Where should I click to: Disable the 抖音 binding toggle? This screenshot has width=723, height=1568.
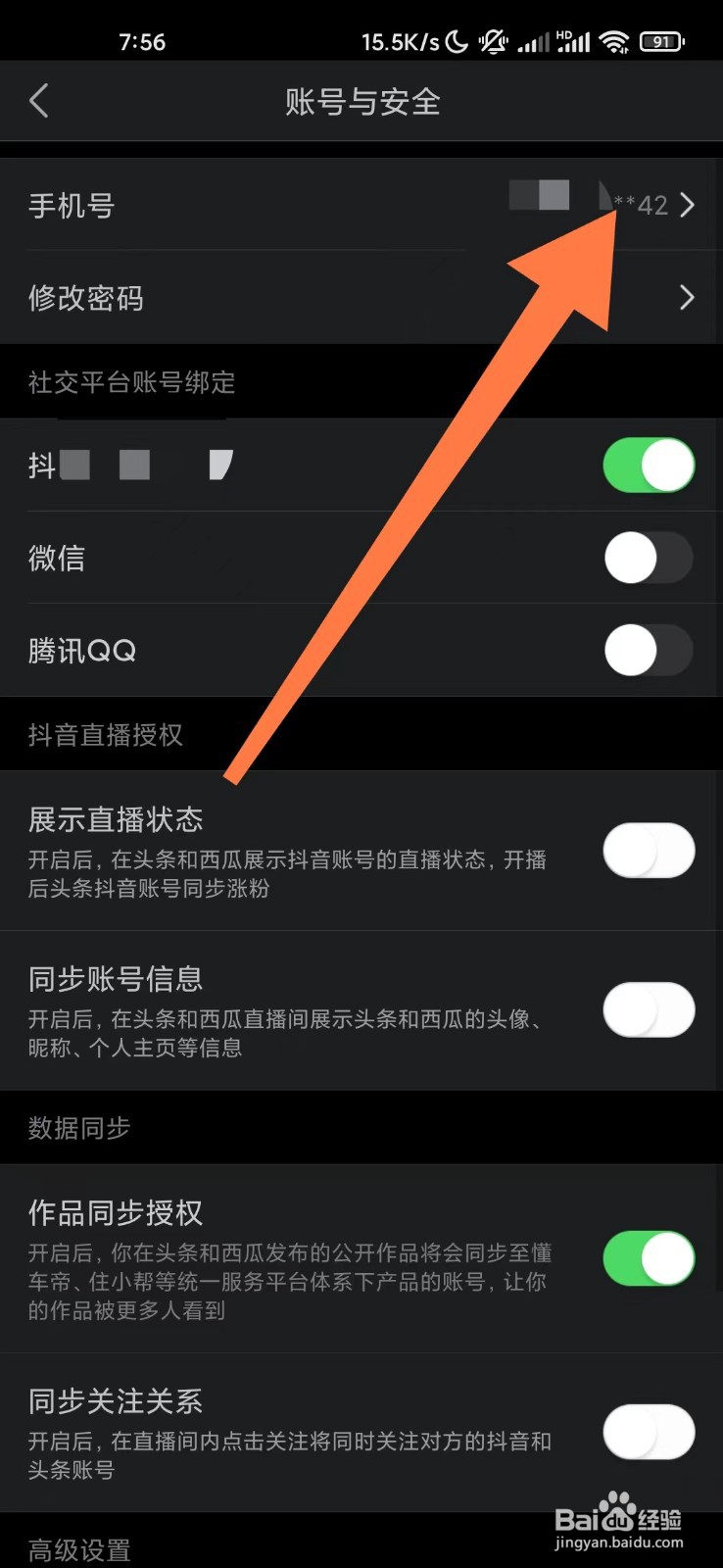click(x=649, y=465)
